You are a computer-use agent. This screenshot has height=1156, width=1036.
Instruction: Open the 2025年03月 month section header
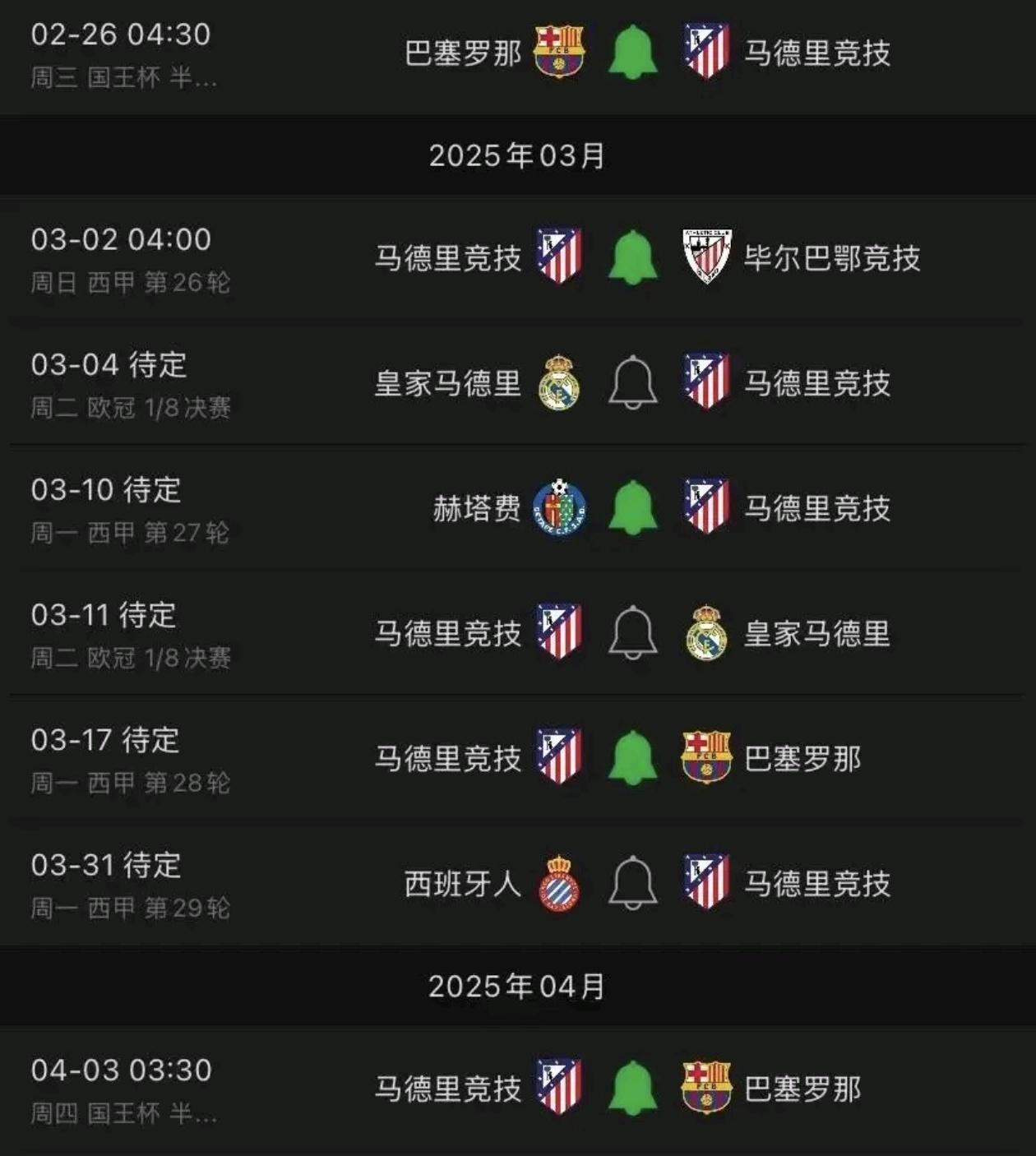[x=517, y=153]
